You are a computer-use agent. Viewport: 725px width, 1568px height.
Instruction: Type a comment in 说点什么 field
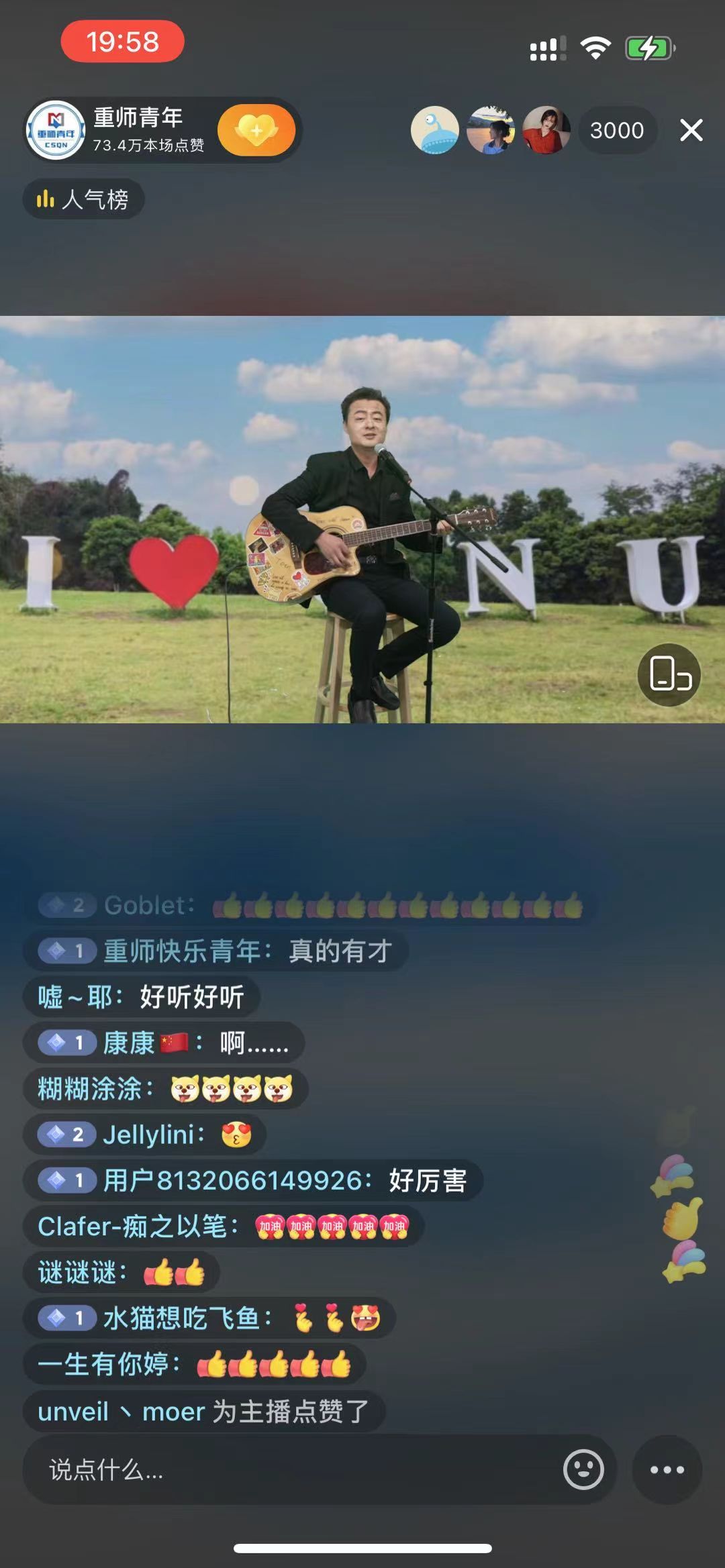click(x=289, y=1470)
